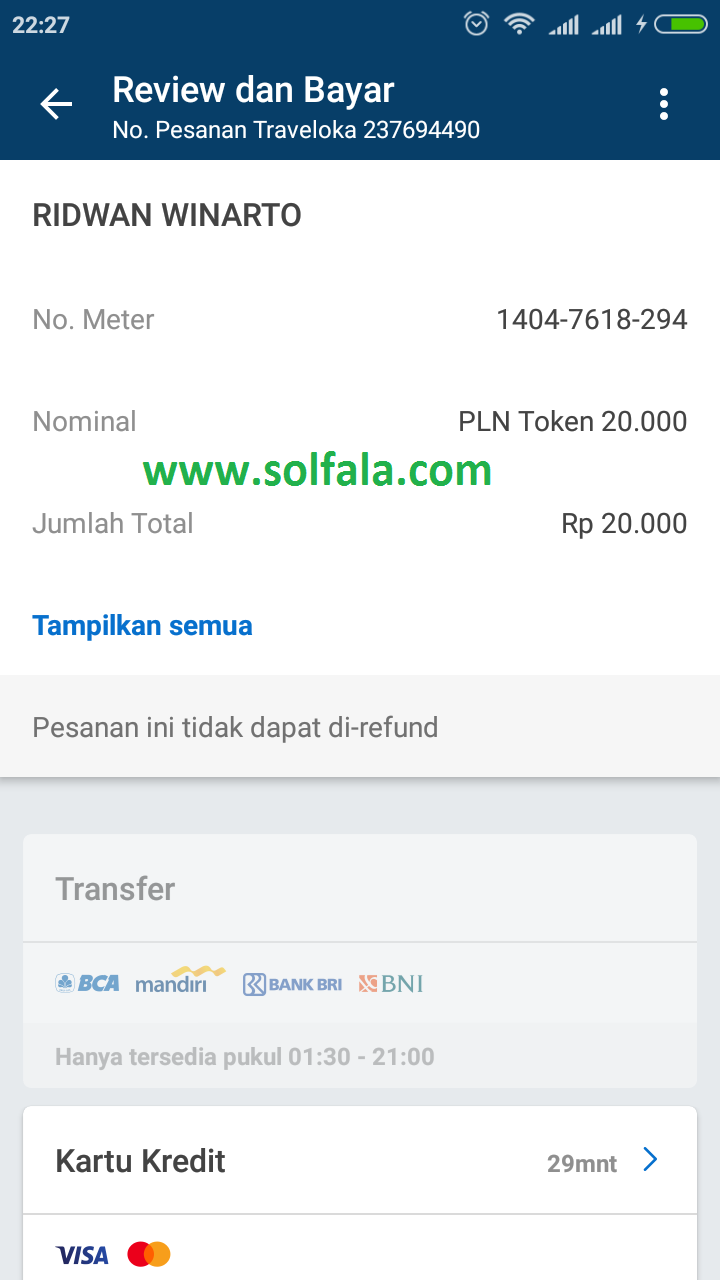Expand Kartu Kredit via its chevron
720x1280 pixels.
tap(650, 1160)
